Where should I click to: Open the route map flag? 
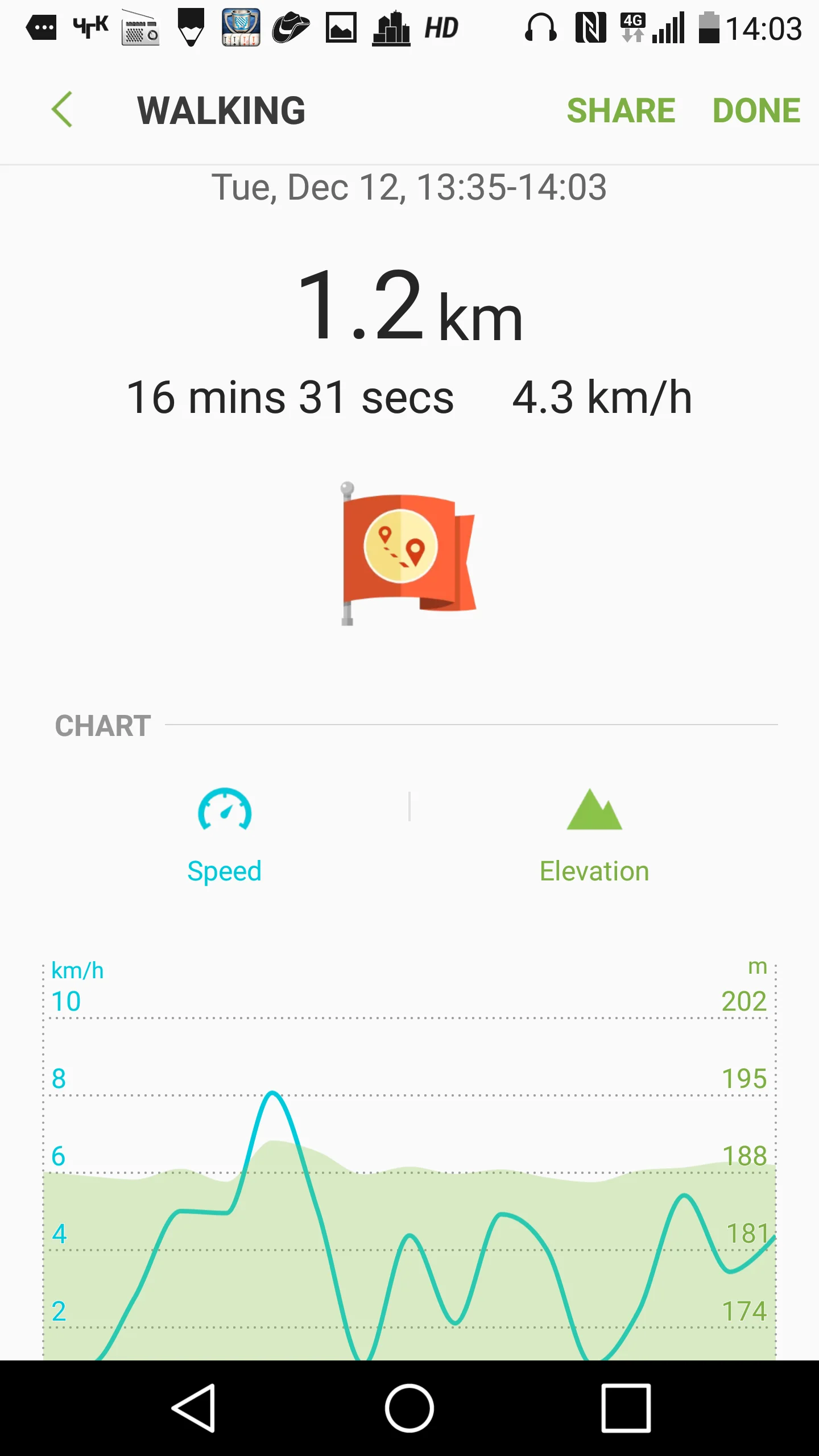(408, 553)
